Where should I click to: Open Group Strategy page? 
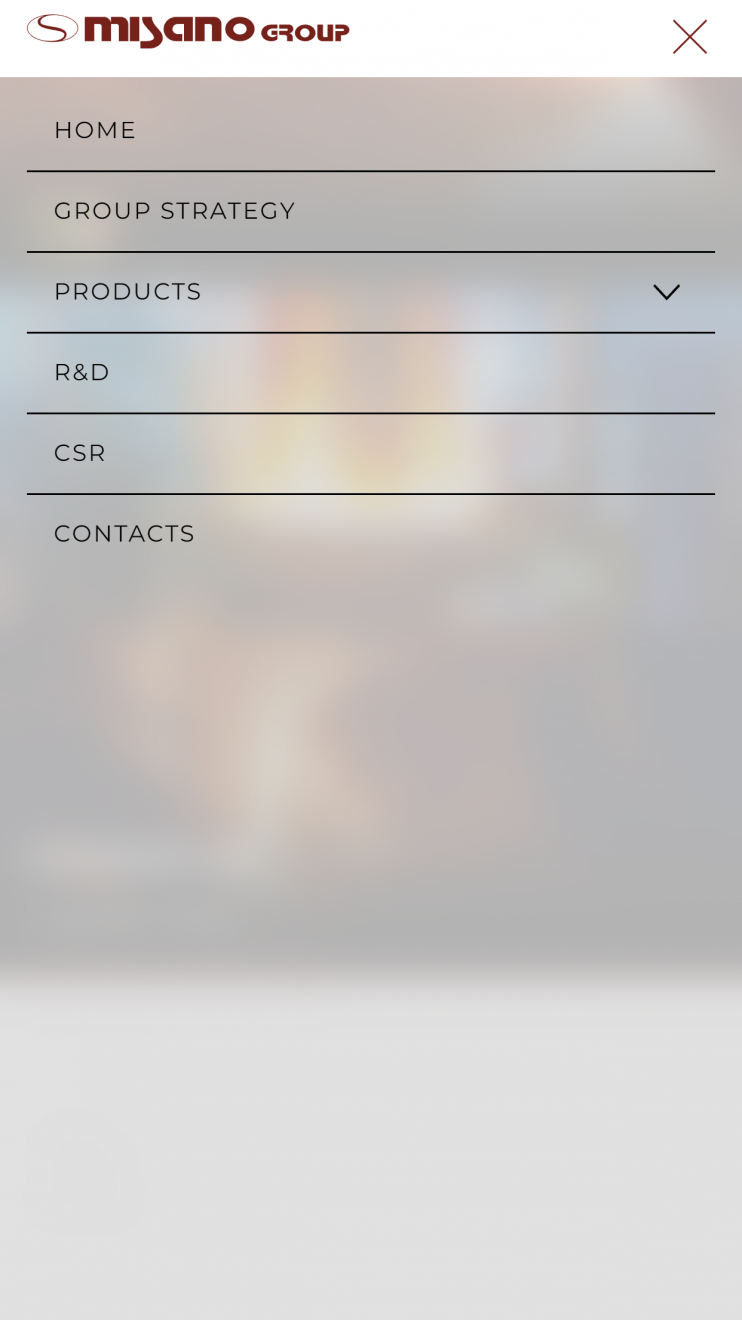(174, 211)
